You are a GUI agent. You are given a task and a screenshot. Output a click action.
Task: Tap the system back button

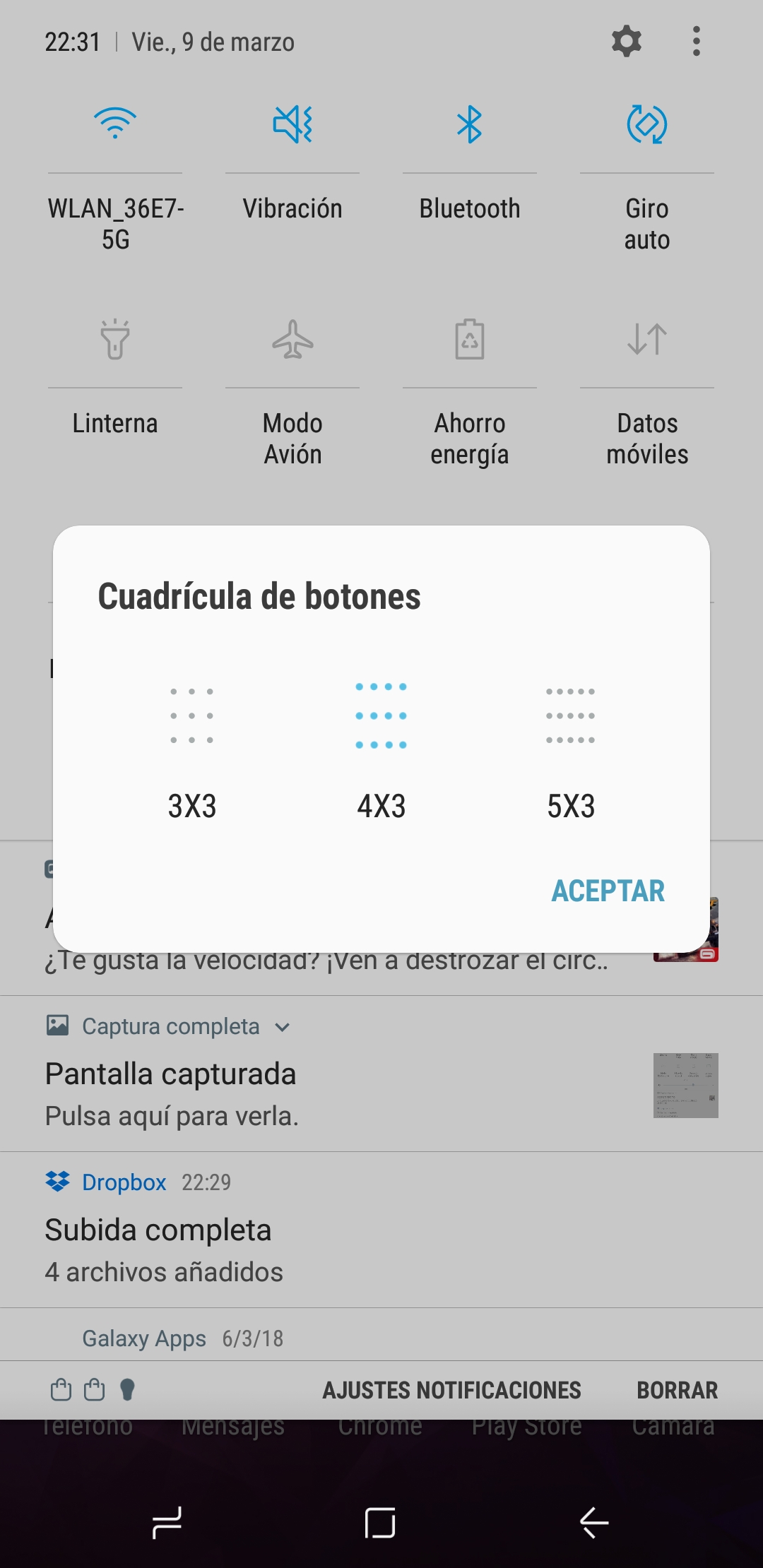click(594, 1522)
